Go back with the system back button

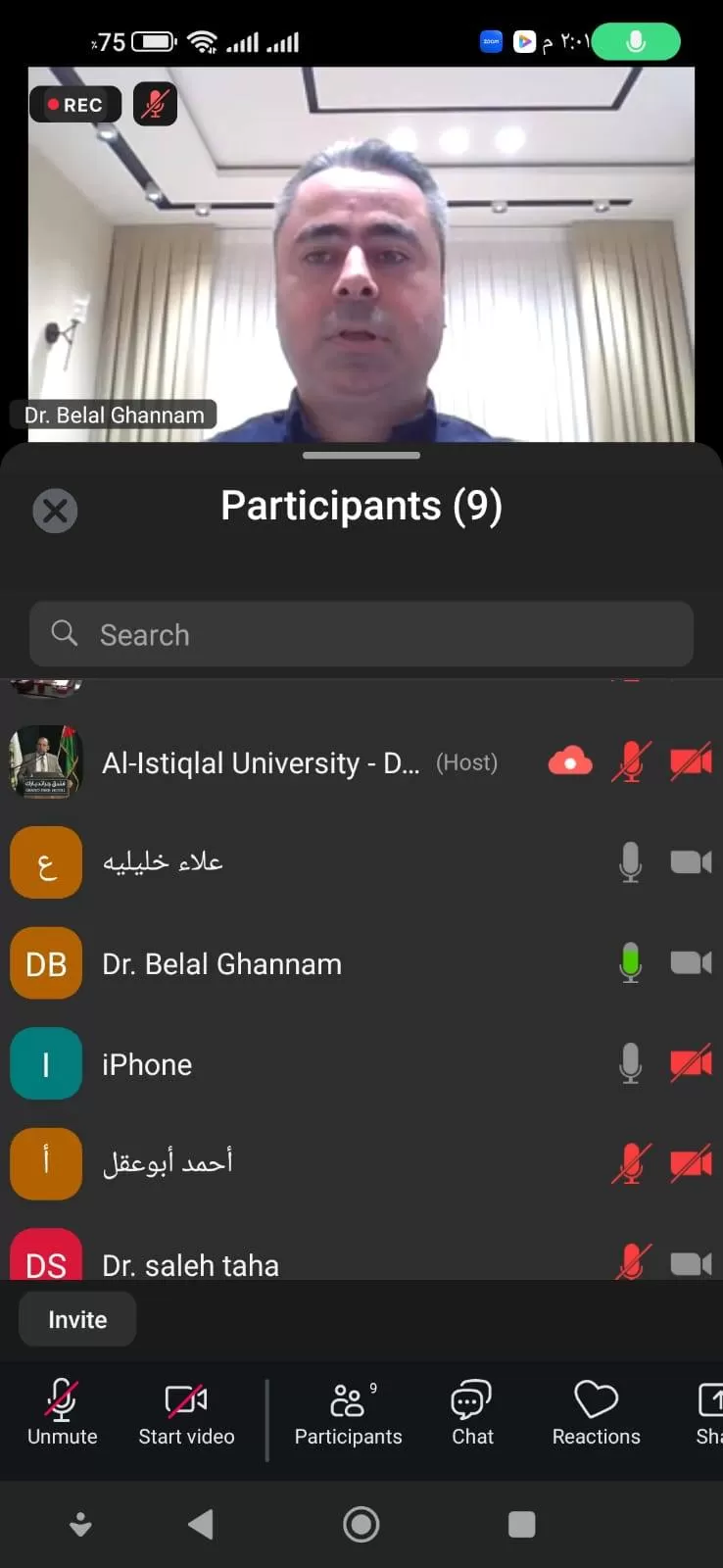[x=201, y=1524]
